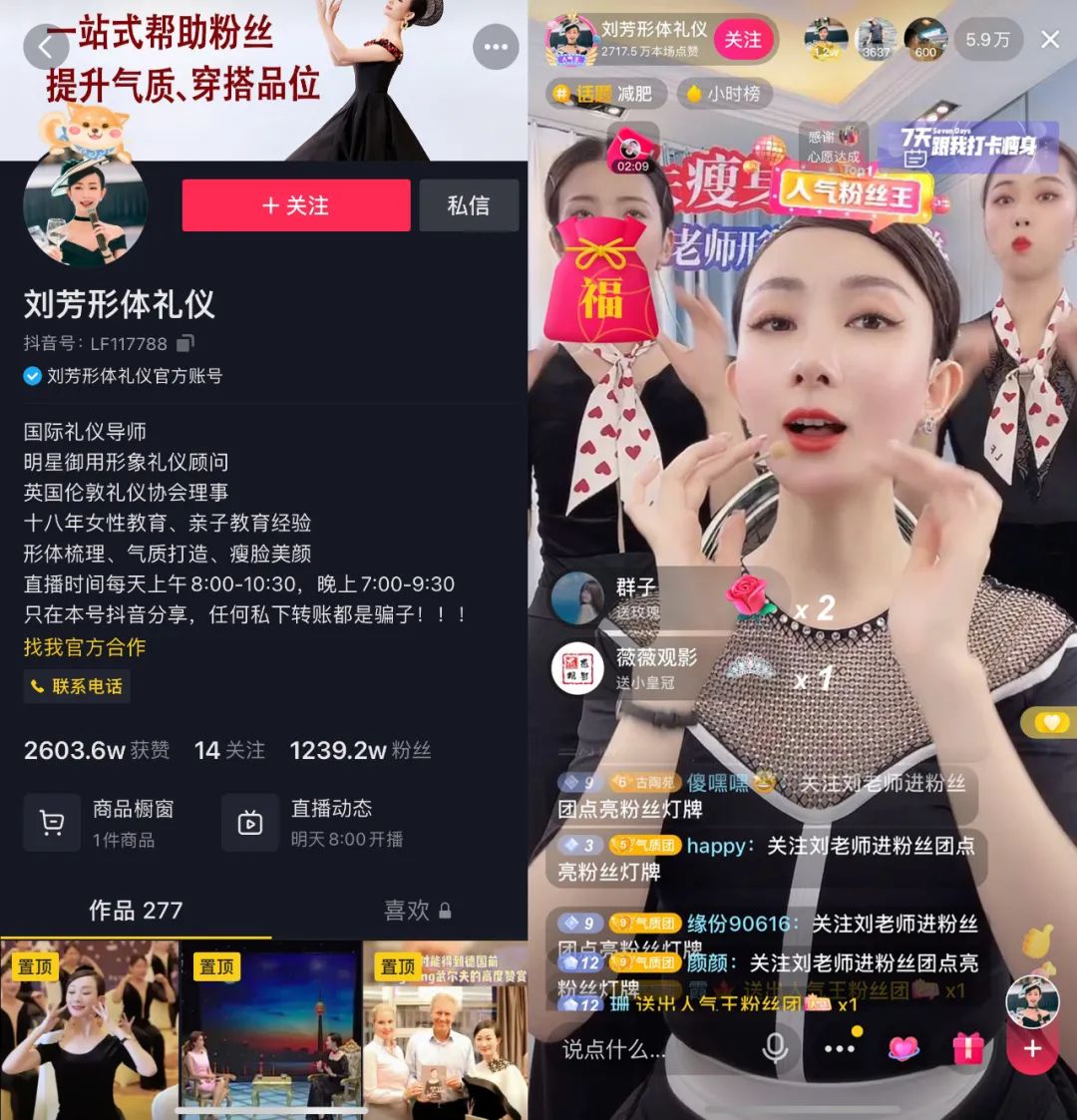Close the live stream
1077x1120 pixels.
[1050, 39]
